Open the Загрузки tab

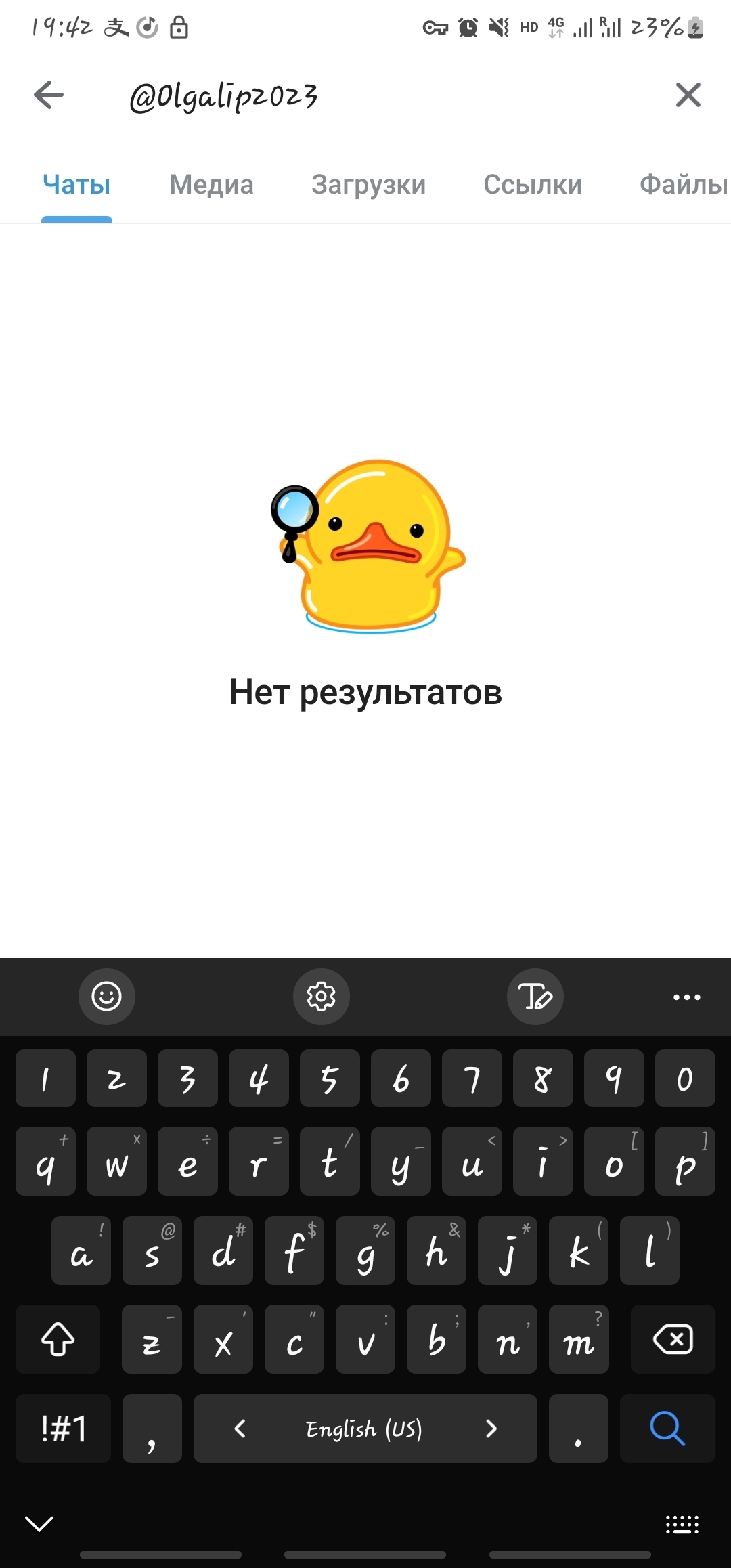coord(368,185)
